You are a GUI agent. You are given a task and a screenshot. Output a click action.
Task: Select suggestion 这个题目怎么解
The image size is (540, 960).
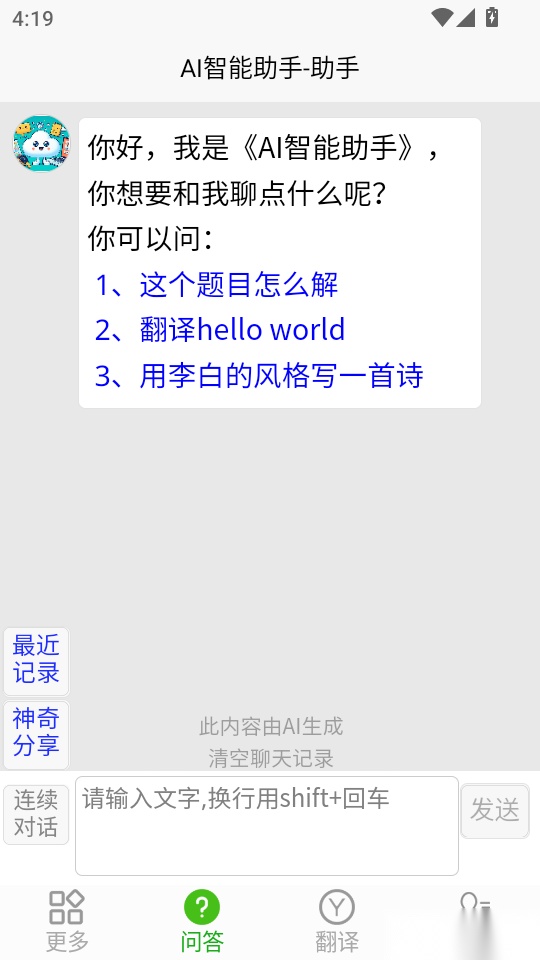point(216,285)
